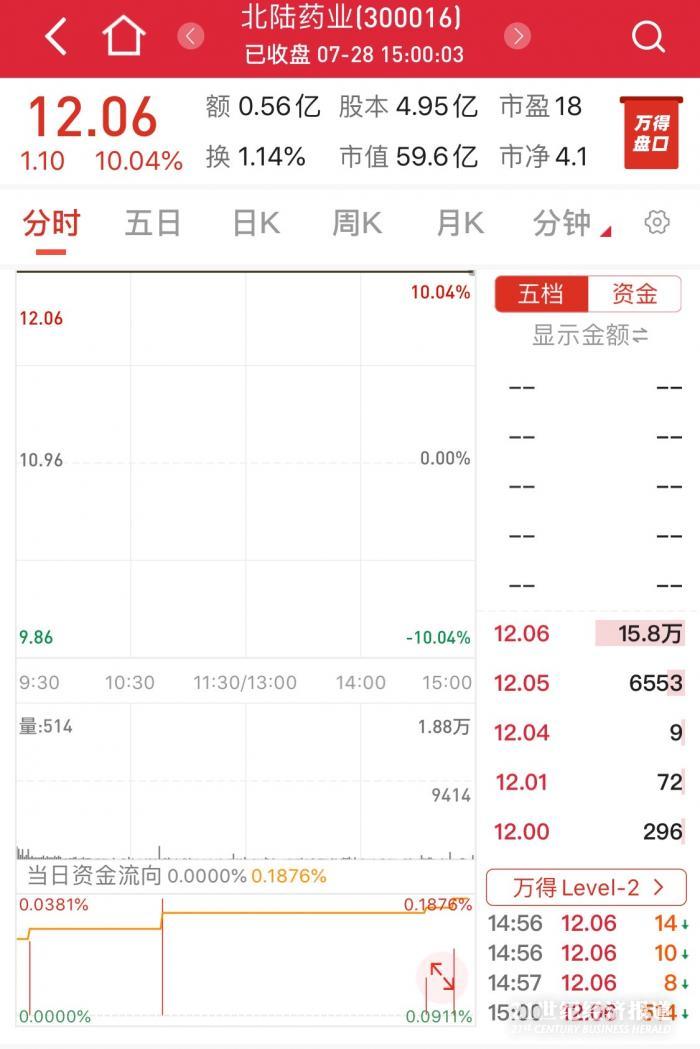The width and height of the screenshot is (700, 1049).
Task: Expand the 分钟 interval dropdown
Action: click(x=570, y=222)
